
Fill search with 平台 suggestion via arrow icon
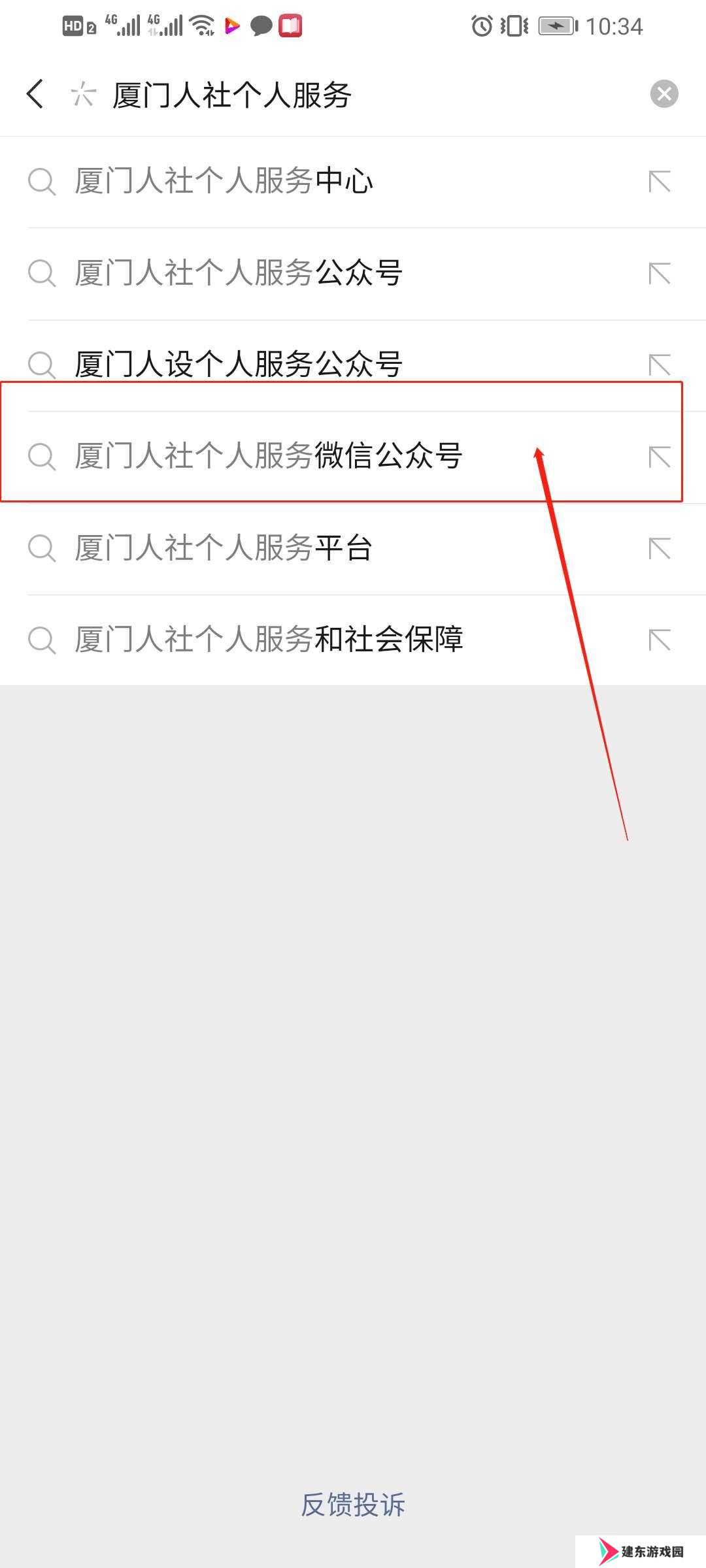tap(660, 547)
